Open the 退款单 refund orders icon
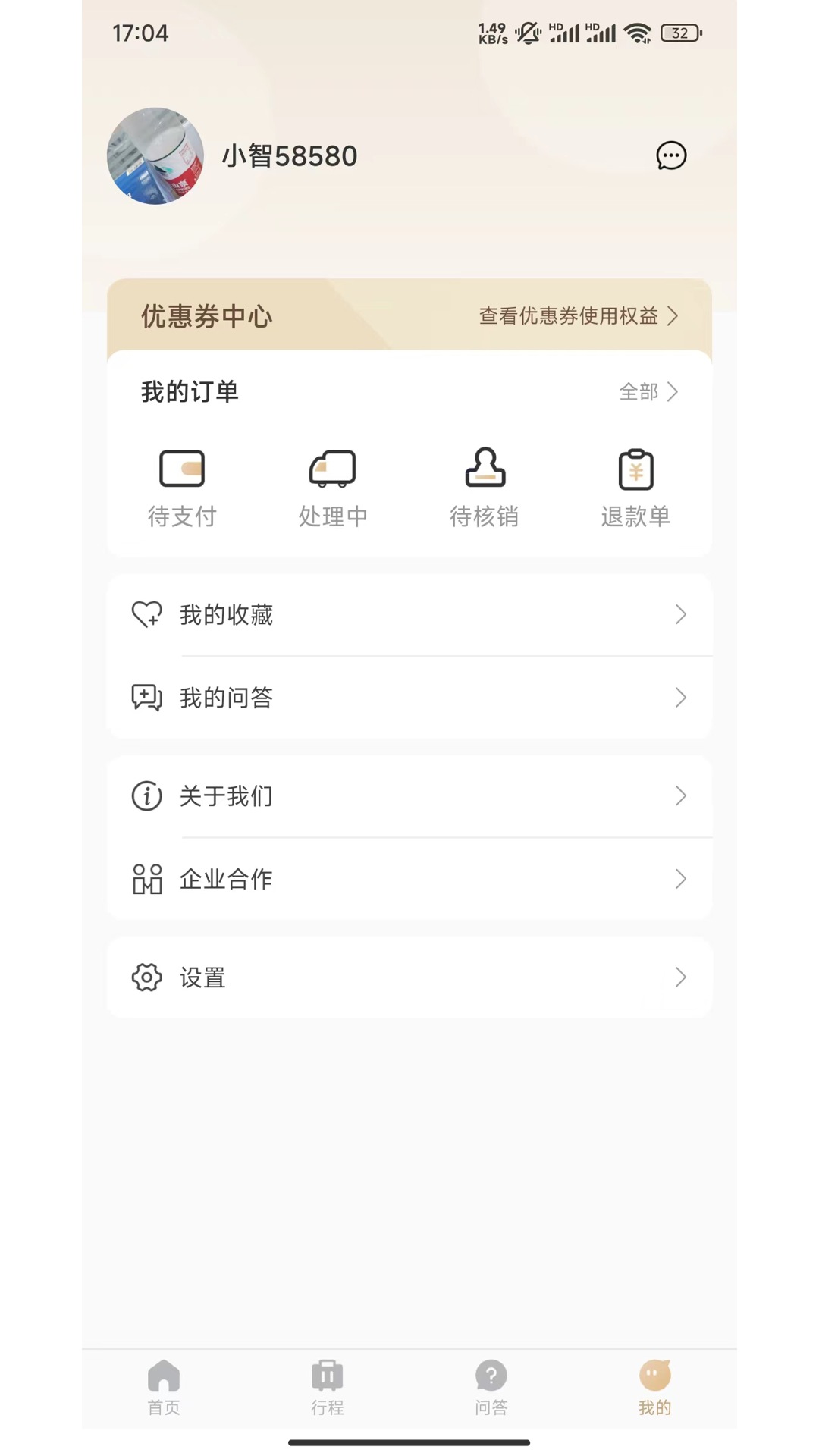Image resolution: width=819 pixels, height=1456 pixels. pyautogui.click(x=636, y=469)
